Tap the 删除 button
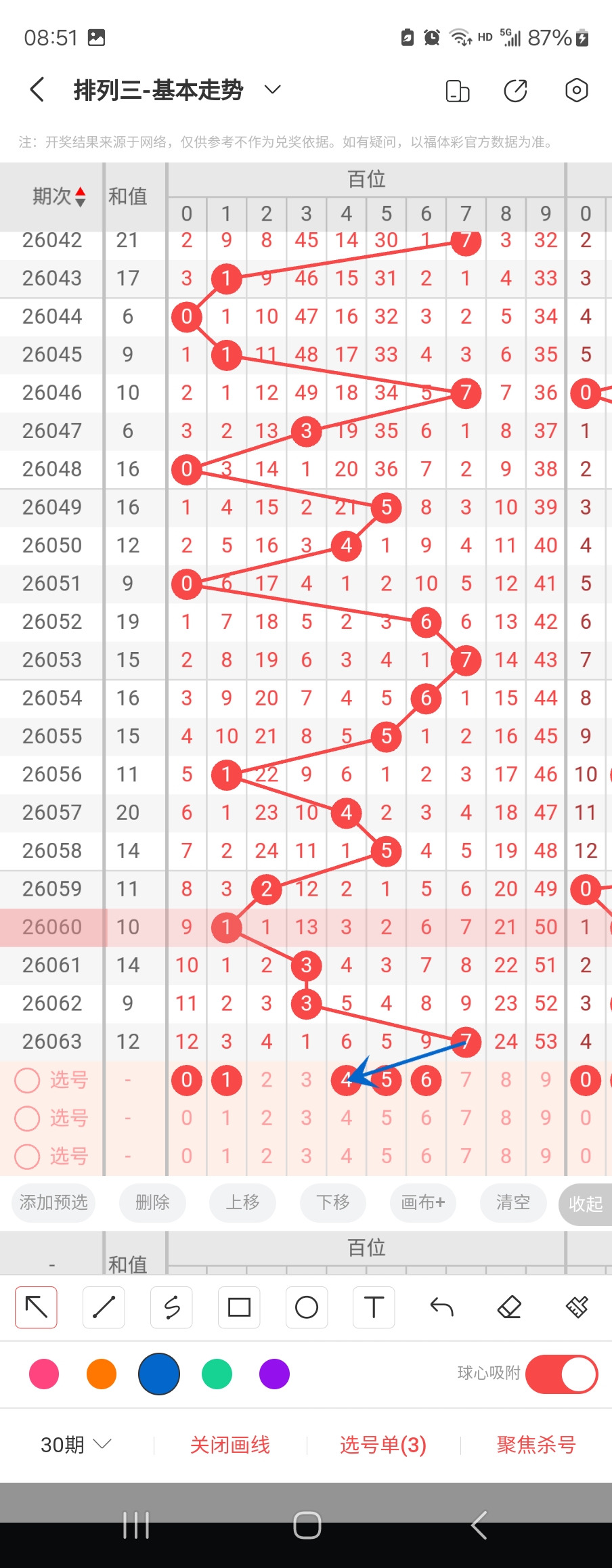The height and width of the screenshot is (1568, 612). pyautogui.click(x=152, y=1202)
